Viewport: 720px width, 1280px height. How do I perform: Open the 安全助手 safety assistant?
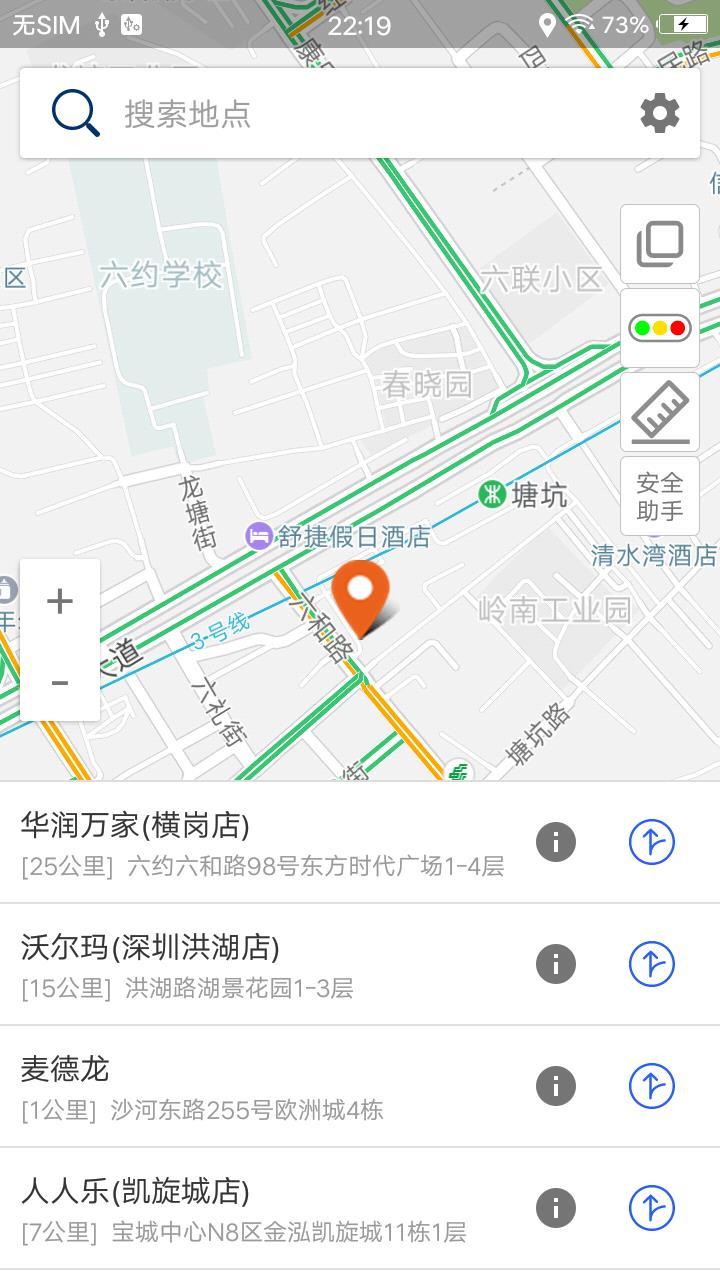click(x=660, y=494)
